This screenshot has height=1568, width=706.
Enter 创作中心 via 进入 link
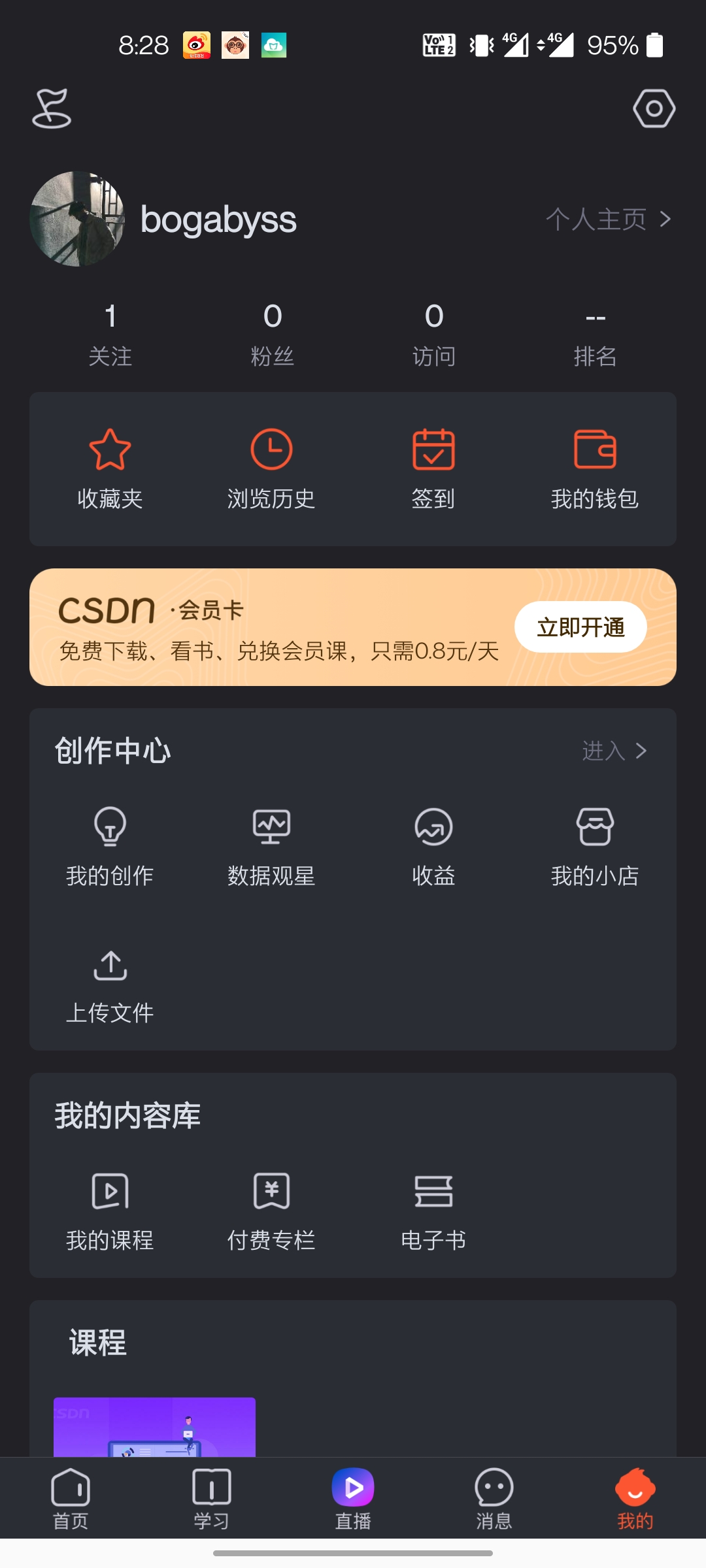pyautogui.click(x=614, y=751)
